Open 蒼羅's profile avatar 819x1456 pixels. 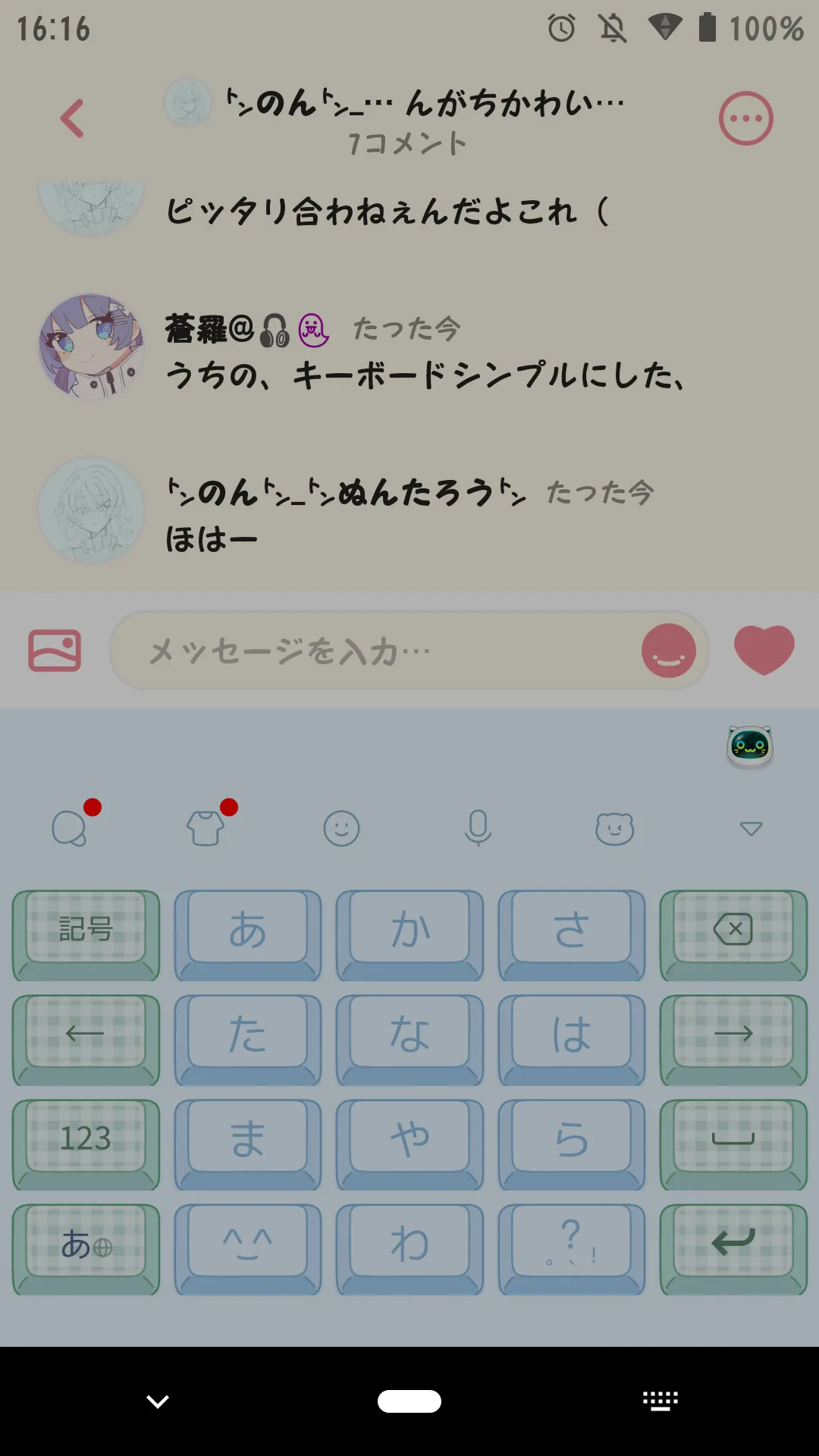[92, 347]
